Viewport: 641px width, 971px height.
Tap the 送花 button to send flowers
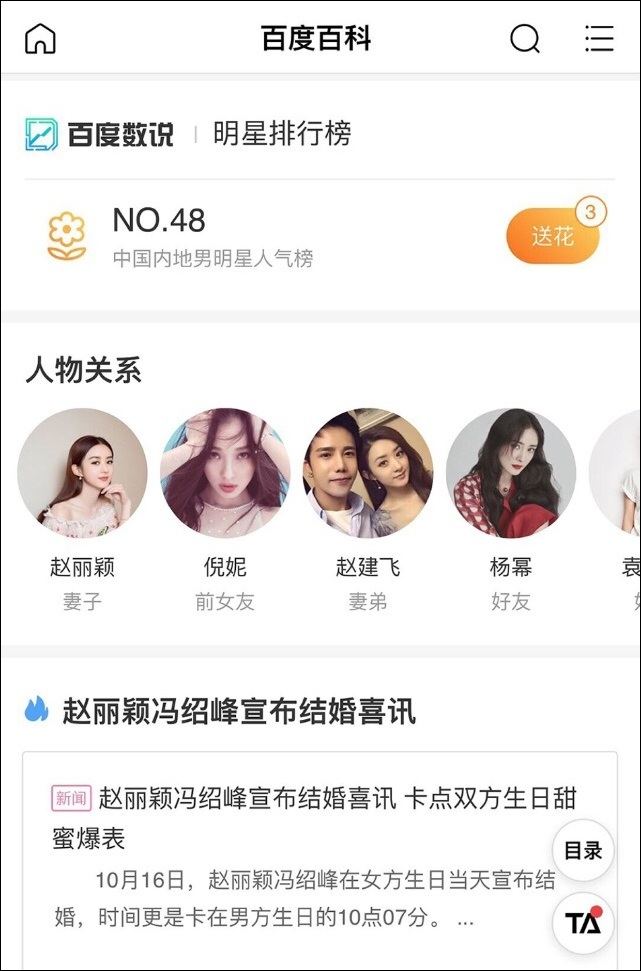tap(553, 236)
